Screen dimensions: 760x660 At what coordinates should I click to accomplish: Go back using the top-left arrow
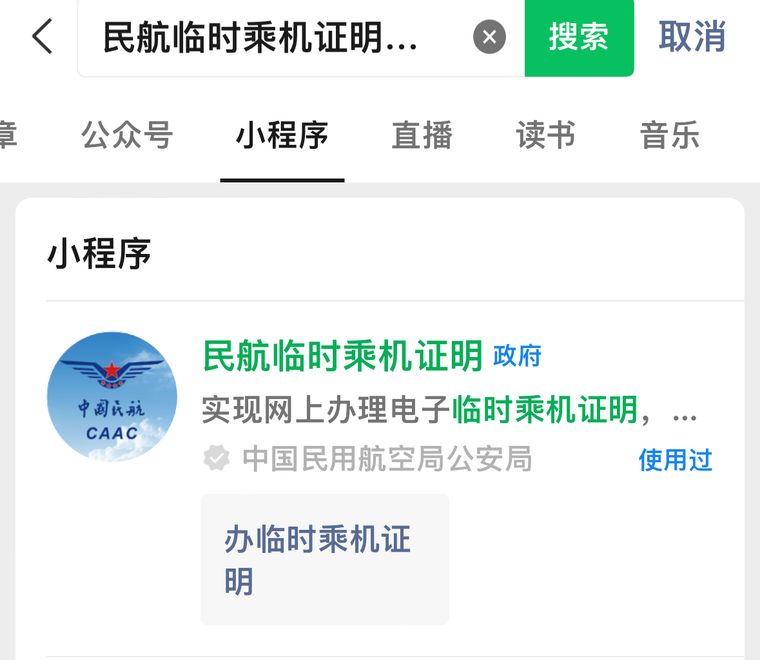pos(42,37)
